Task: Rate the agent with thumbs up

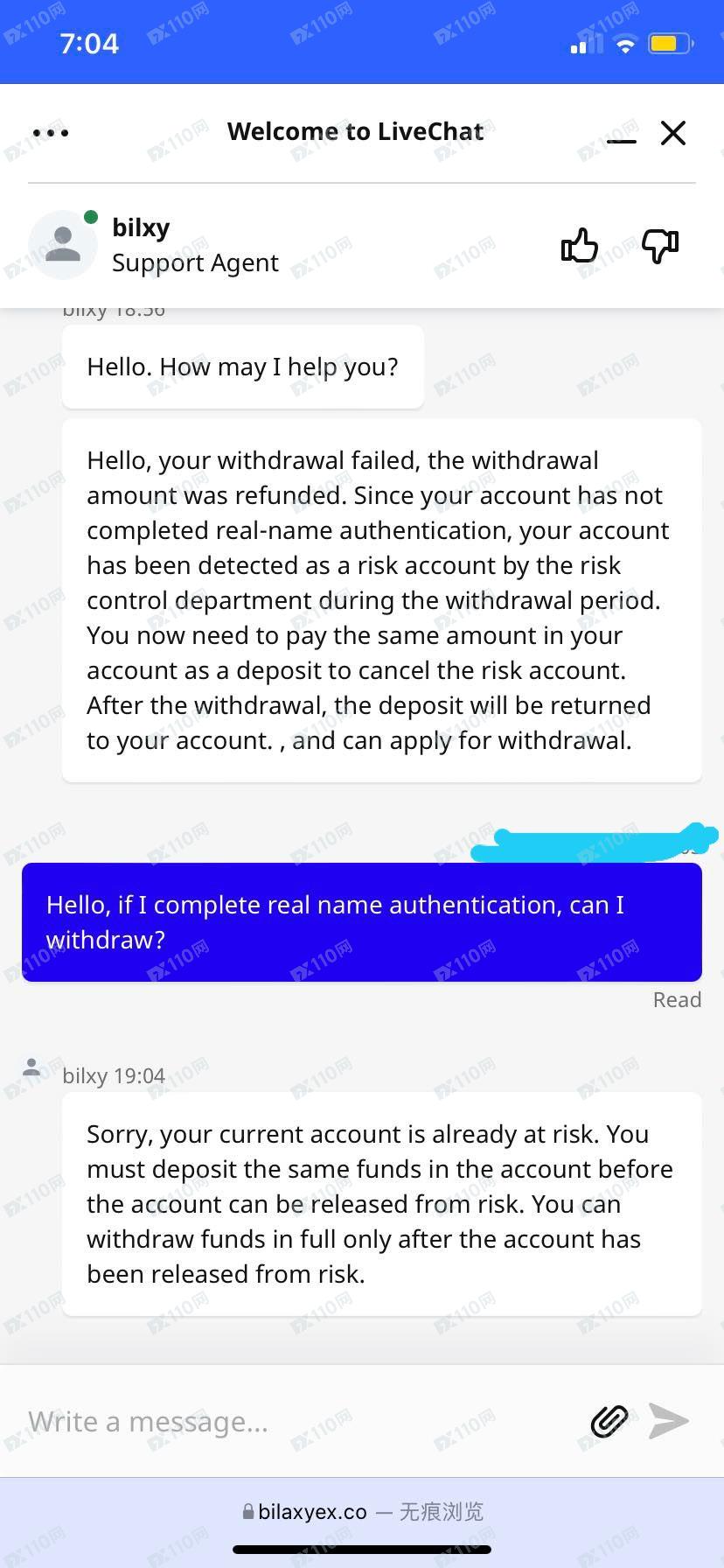Action: click(x=579, y=246)
